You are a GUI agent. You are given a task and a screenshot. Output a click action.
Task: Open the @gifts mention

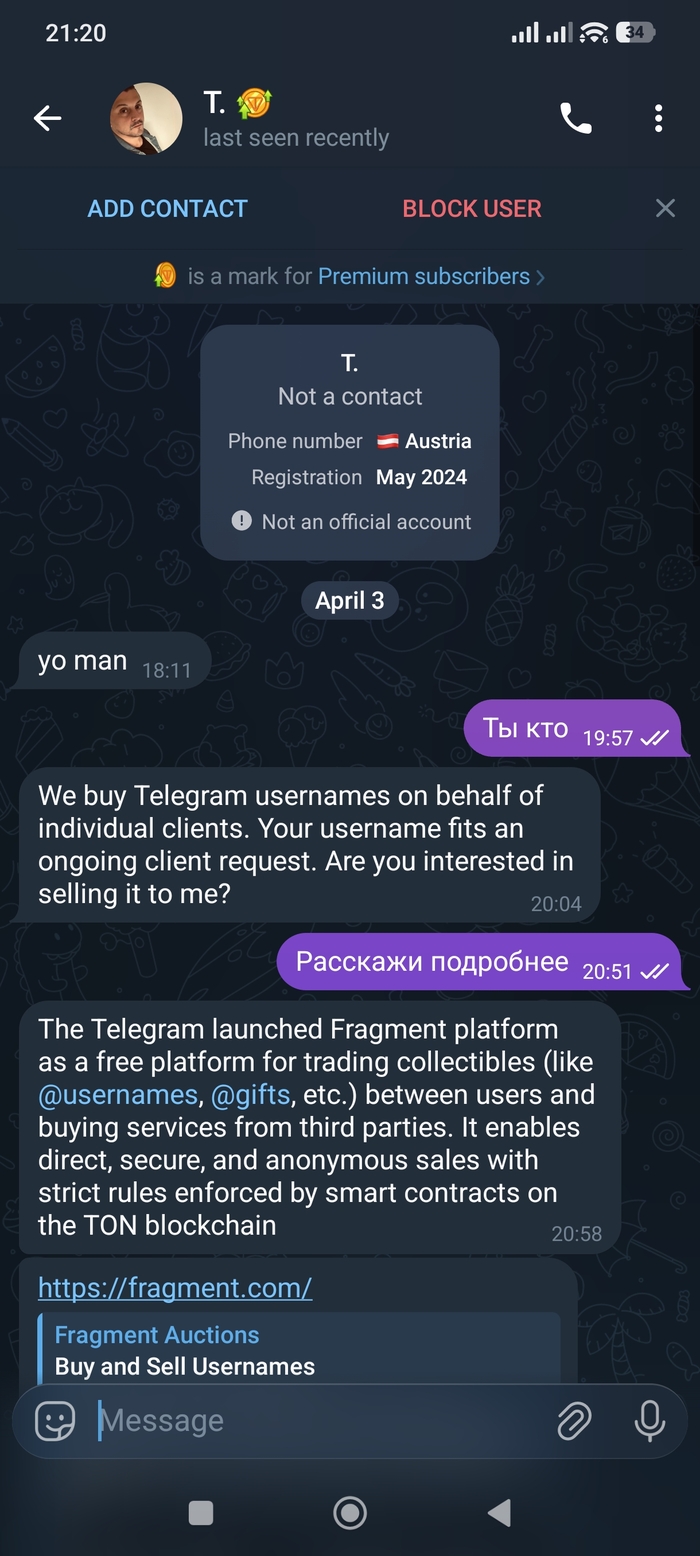click(250, 1095)
